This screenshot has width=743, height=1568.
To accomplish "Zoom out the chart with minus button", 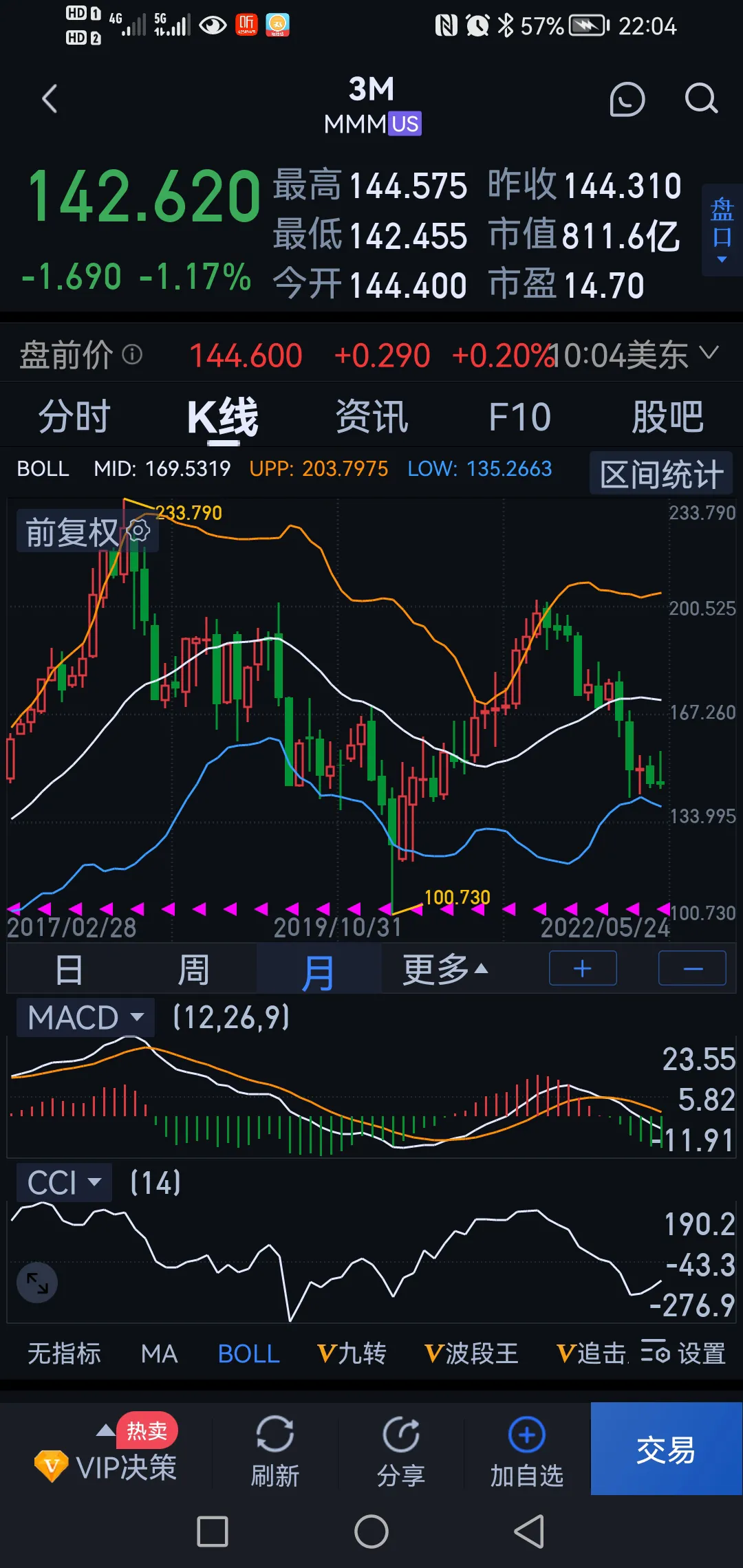I will [x=692, y=968].
